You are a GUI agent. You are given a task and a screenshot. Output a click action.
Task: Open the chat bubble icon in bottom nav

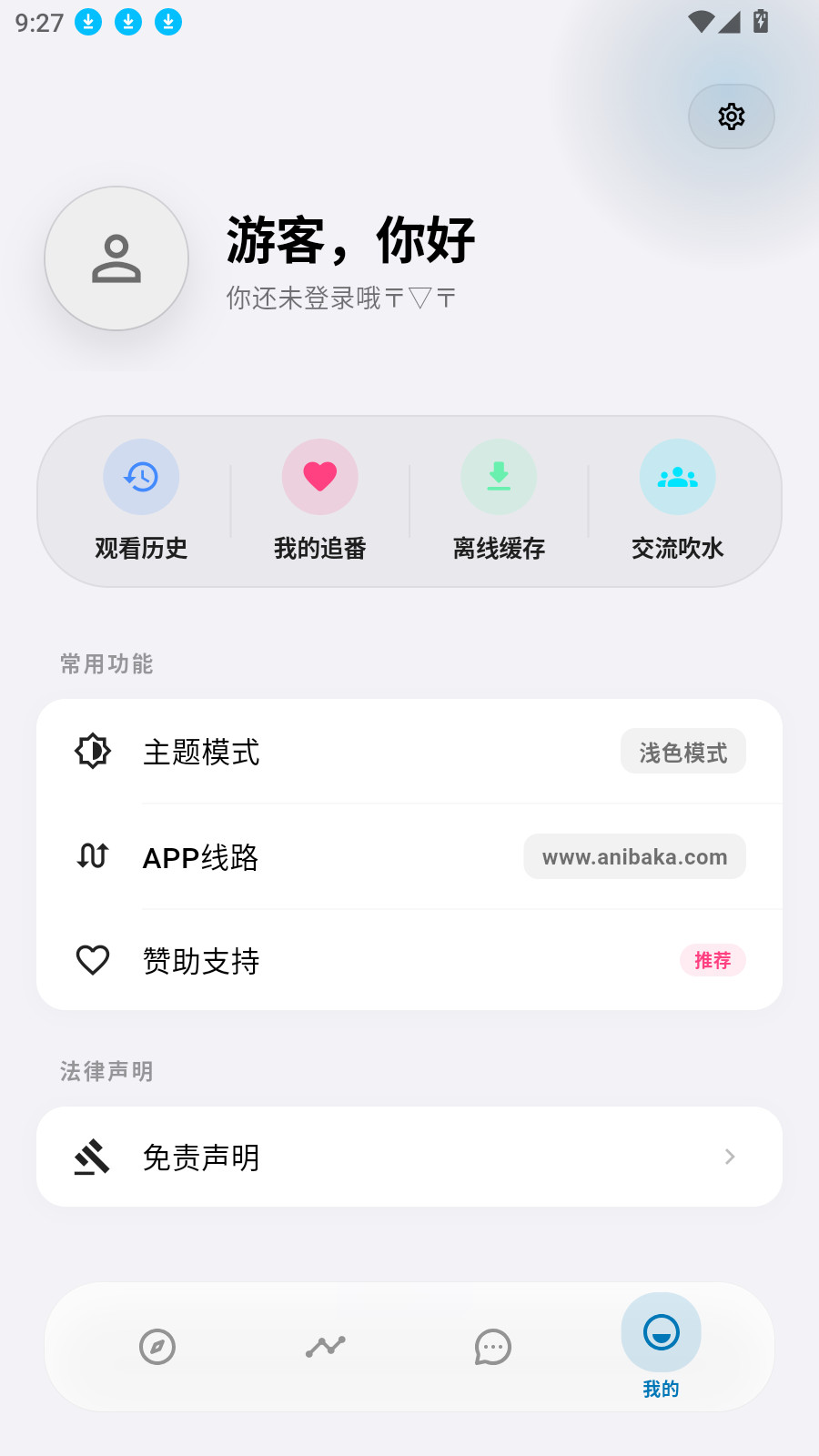(x=493, y=1347)
